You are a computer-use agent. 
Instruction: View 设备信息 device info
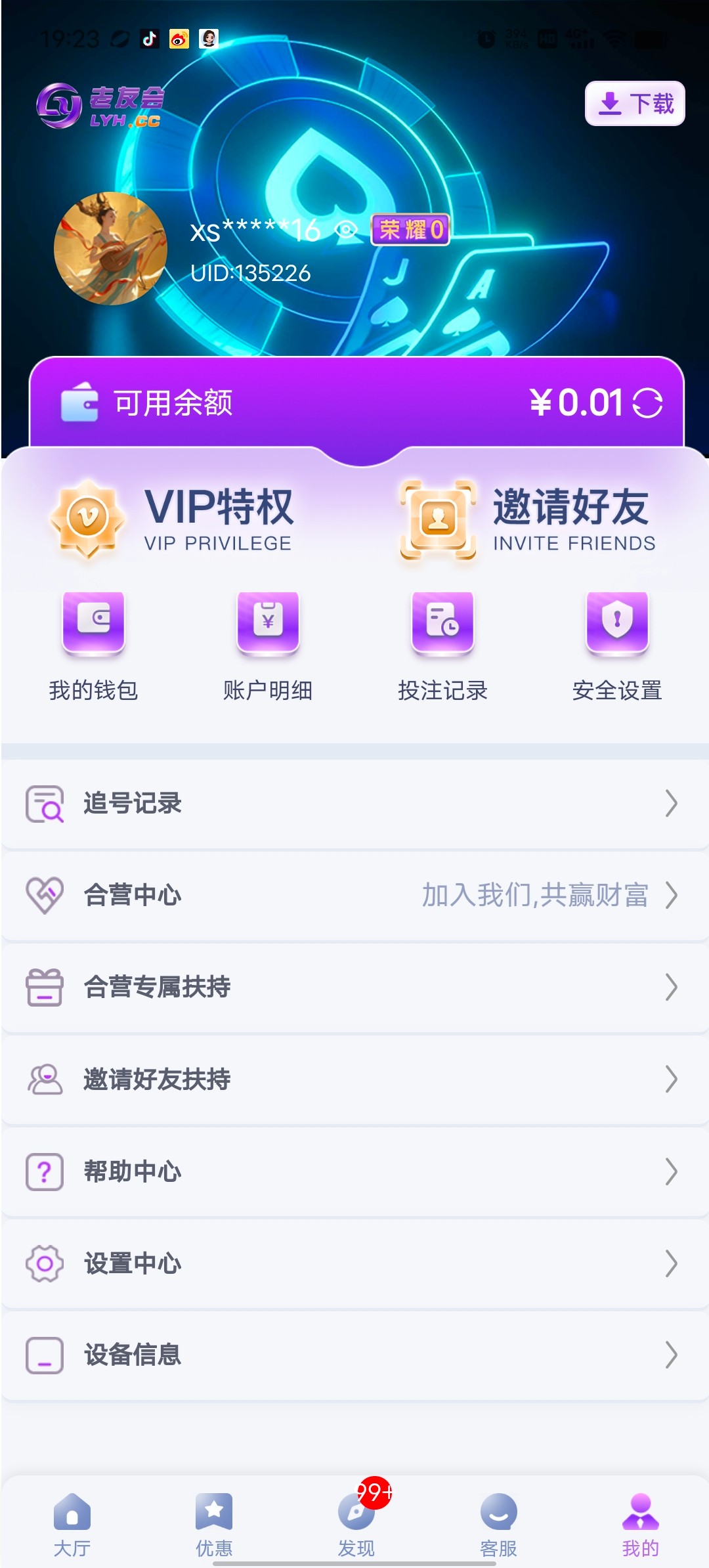coord(354,1355)
